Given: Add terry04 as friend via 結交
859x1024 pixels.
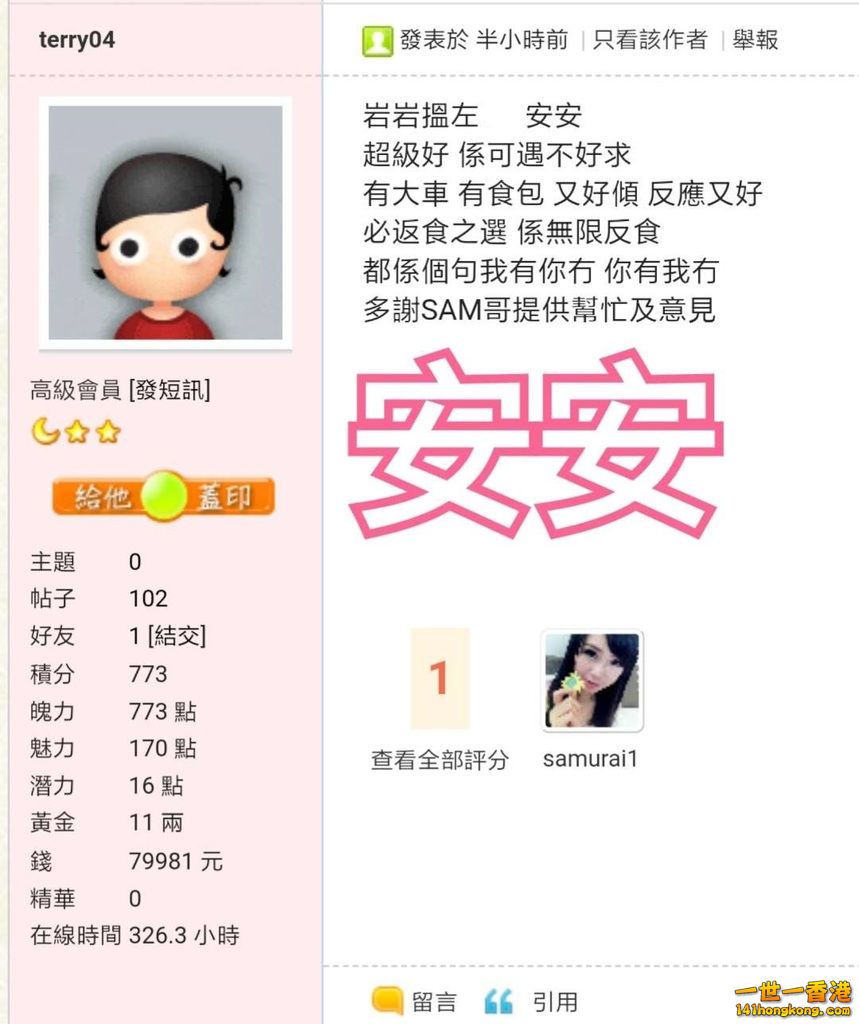Looking at the screenshot, I should coord(175,636).
